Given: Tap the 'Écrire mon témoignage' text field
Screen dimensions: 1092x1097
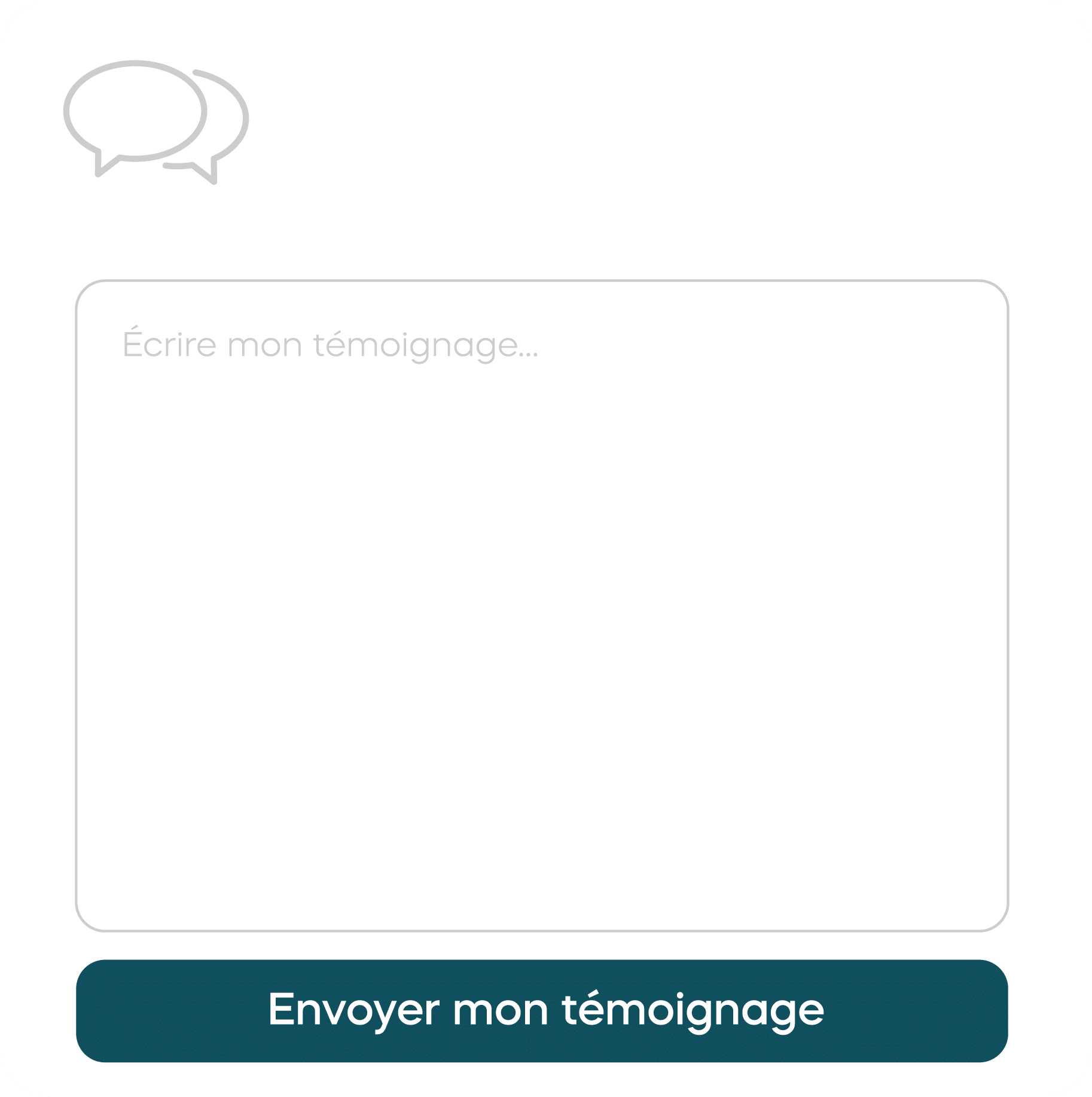Looking at the screenshot, I should point(541,604).
